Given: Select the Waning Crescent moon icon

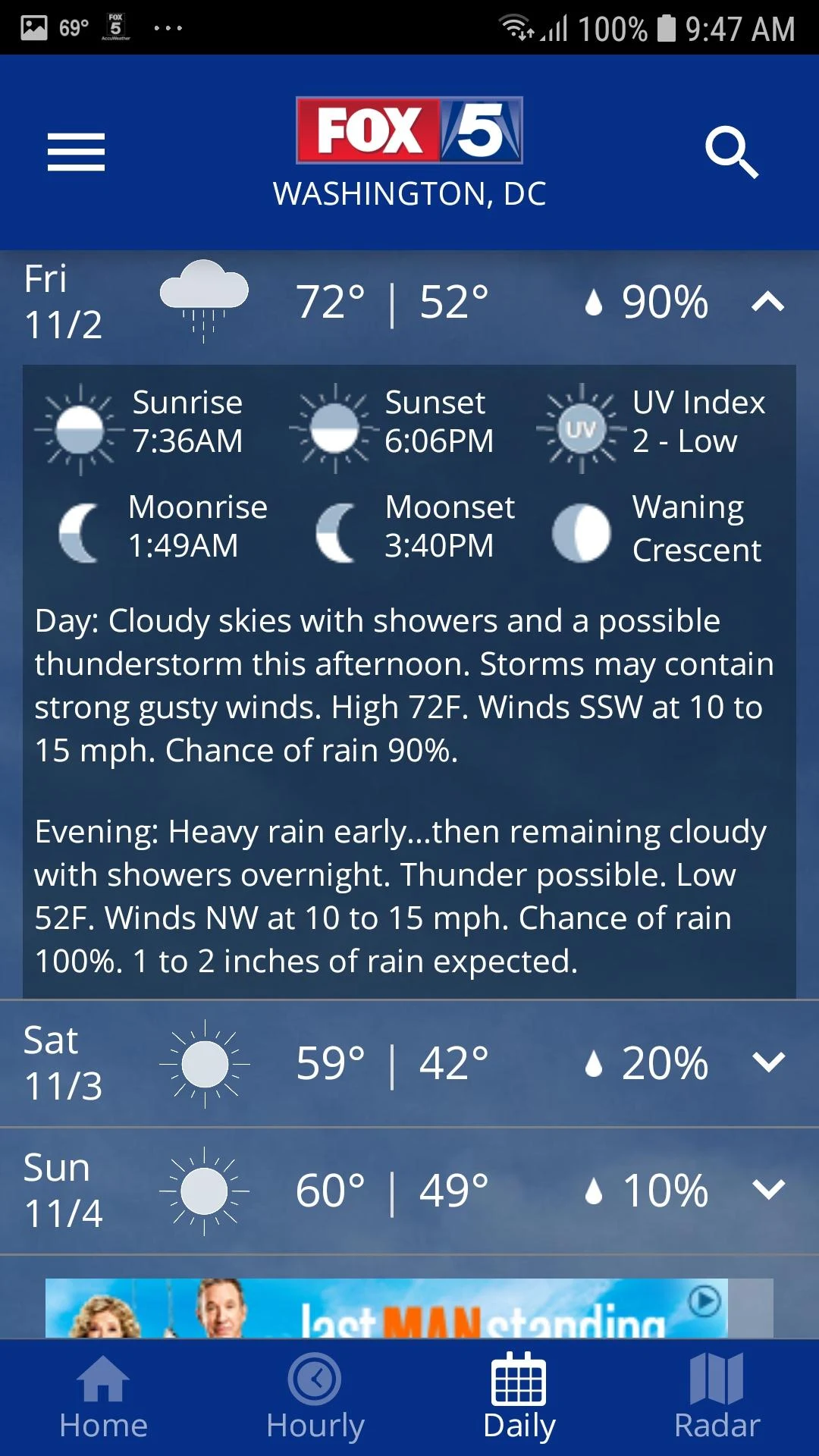Looking at the screenshot, I should (582, 530).
